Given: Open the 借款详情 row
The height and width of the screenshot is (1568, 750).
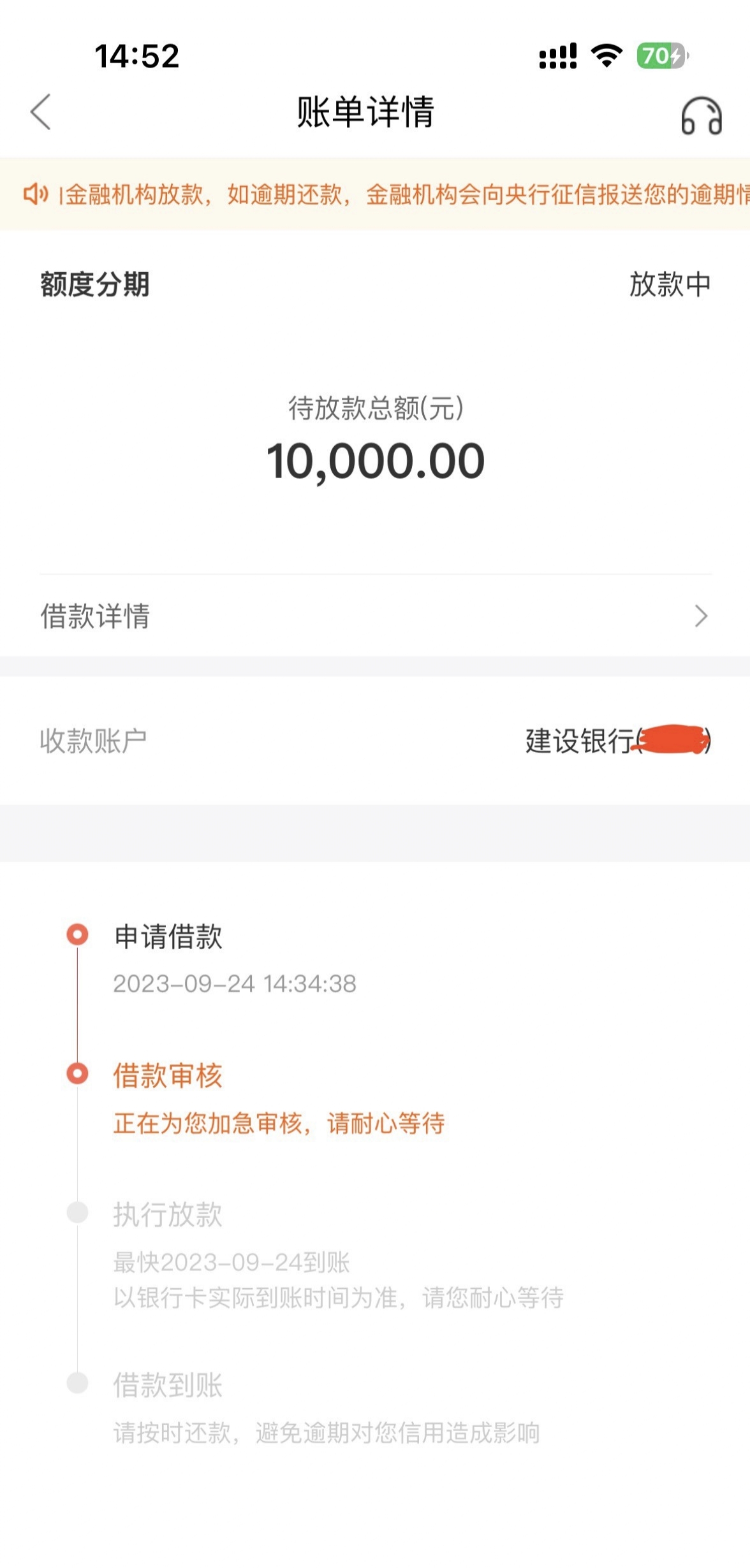Looking at the screenshot, I should [x=375, y=616].
